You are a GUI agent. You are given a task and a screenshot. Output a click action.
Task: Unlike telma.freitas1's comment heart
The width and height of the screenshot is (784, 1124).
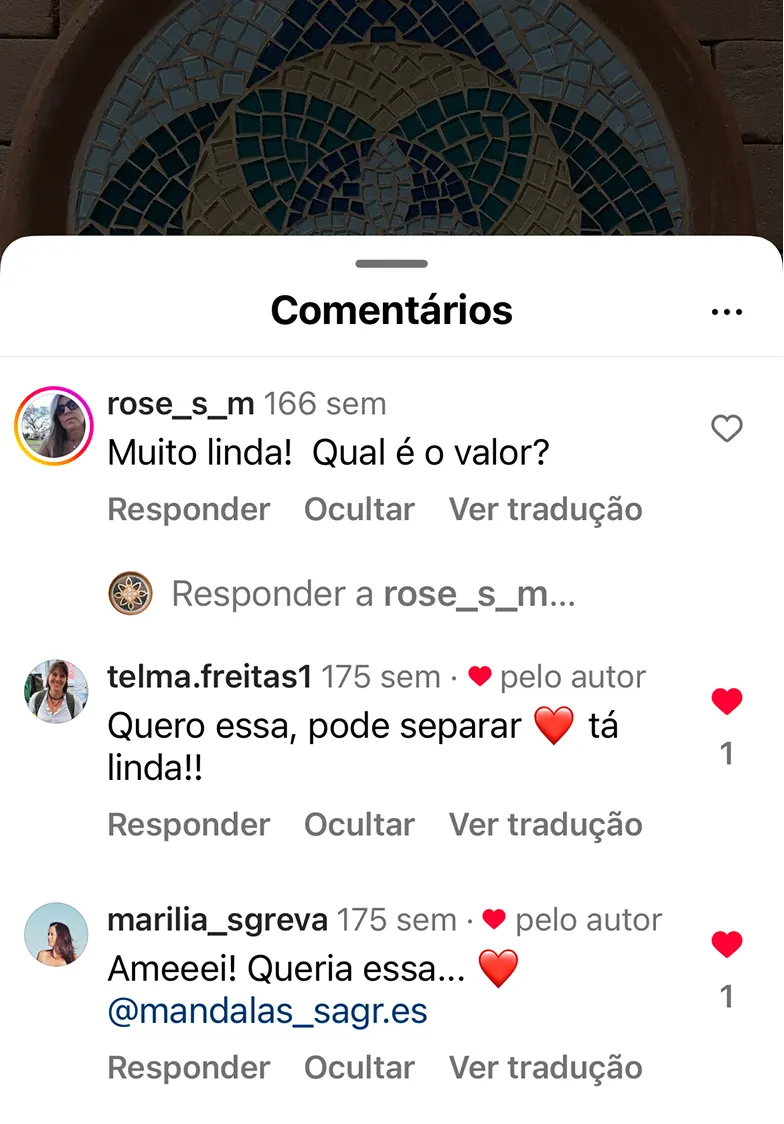727,702
